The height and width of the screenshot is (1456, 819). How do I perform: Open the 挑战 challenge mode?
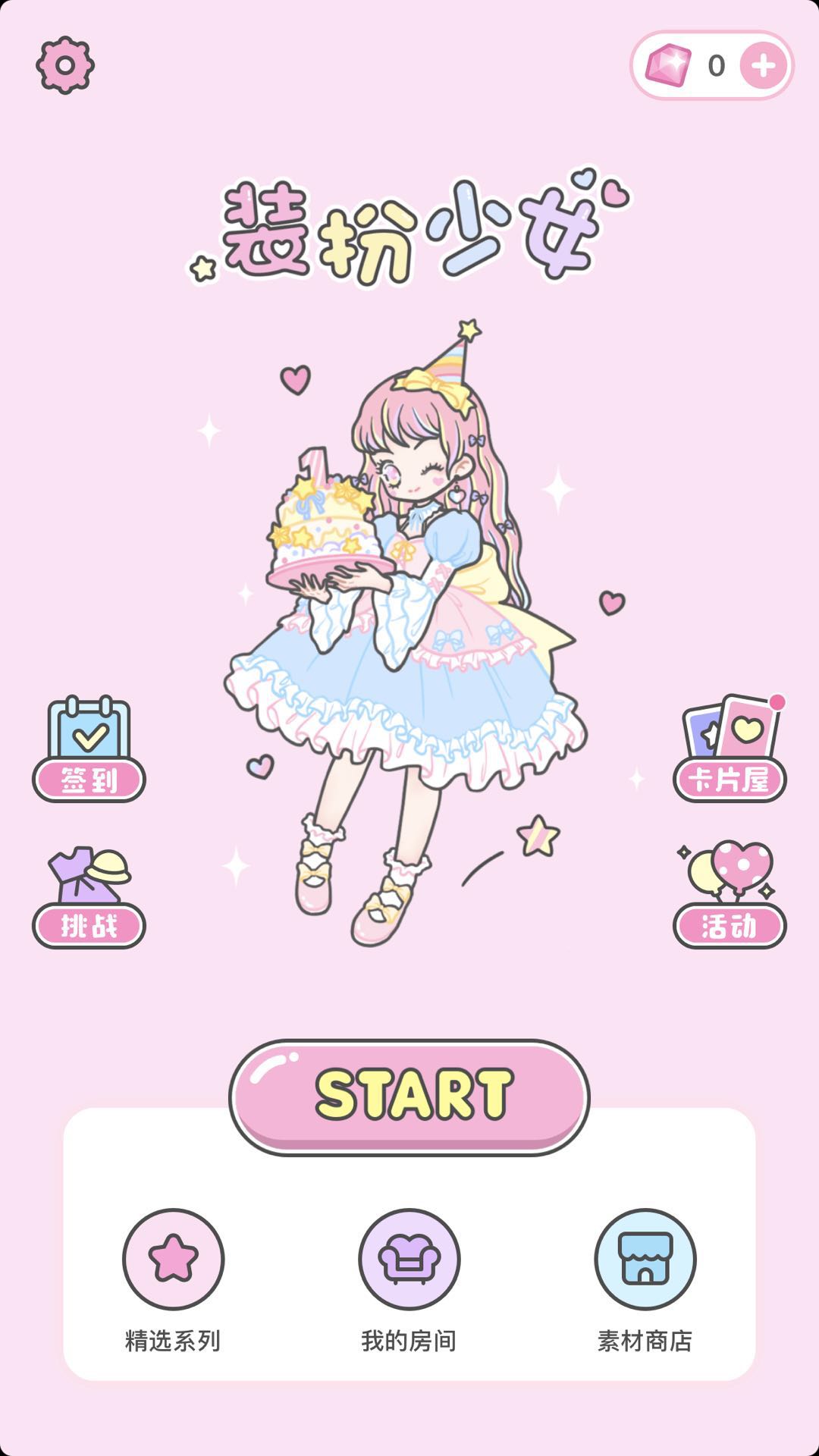[x=89, y=896]
